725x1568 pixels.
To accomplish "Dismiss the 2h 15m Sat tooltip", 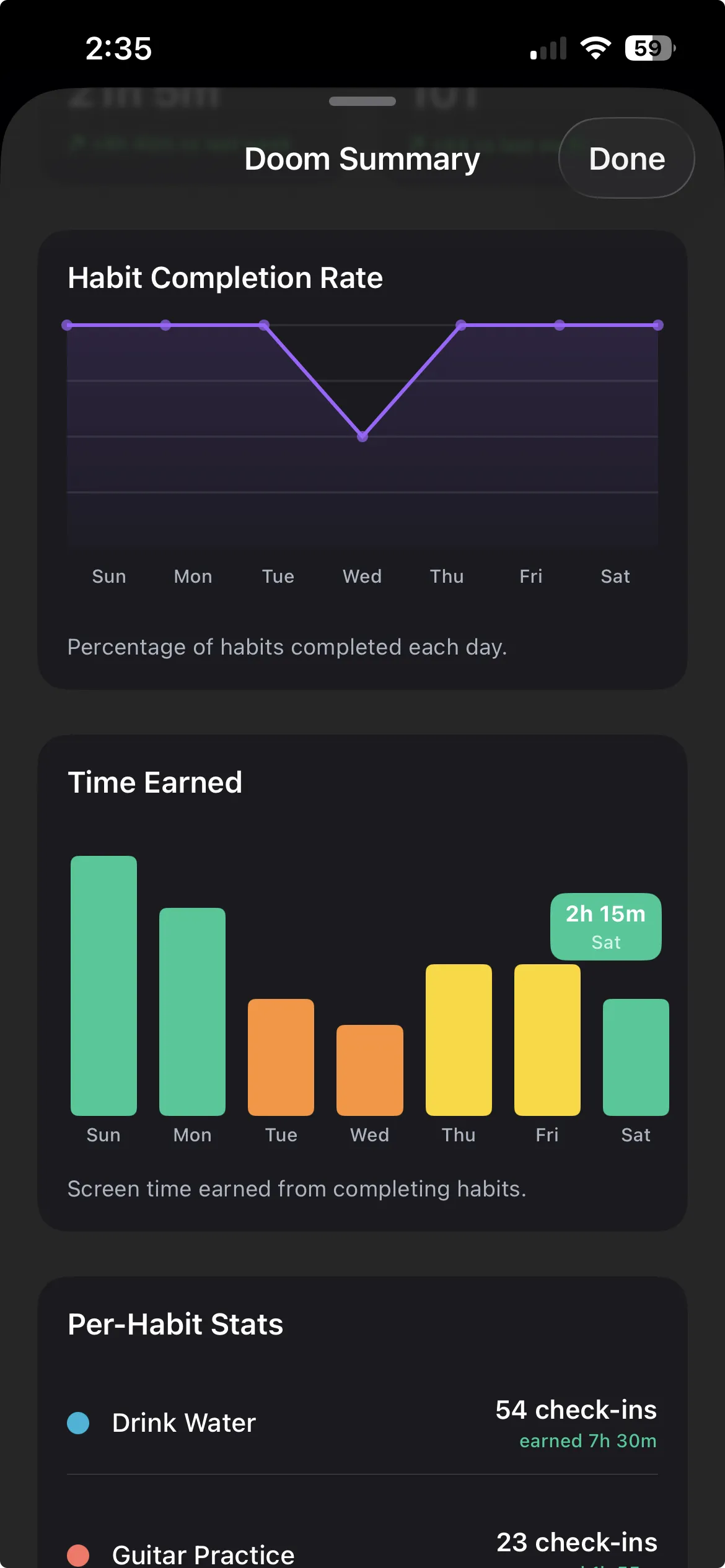I will (605, 926).
